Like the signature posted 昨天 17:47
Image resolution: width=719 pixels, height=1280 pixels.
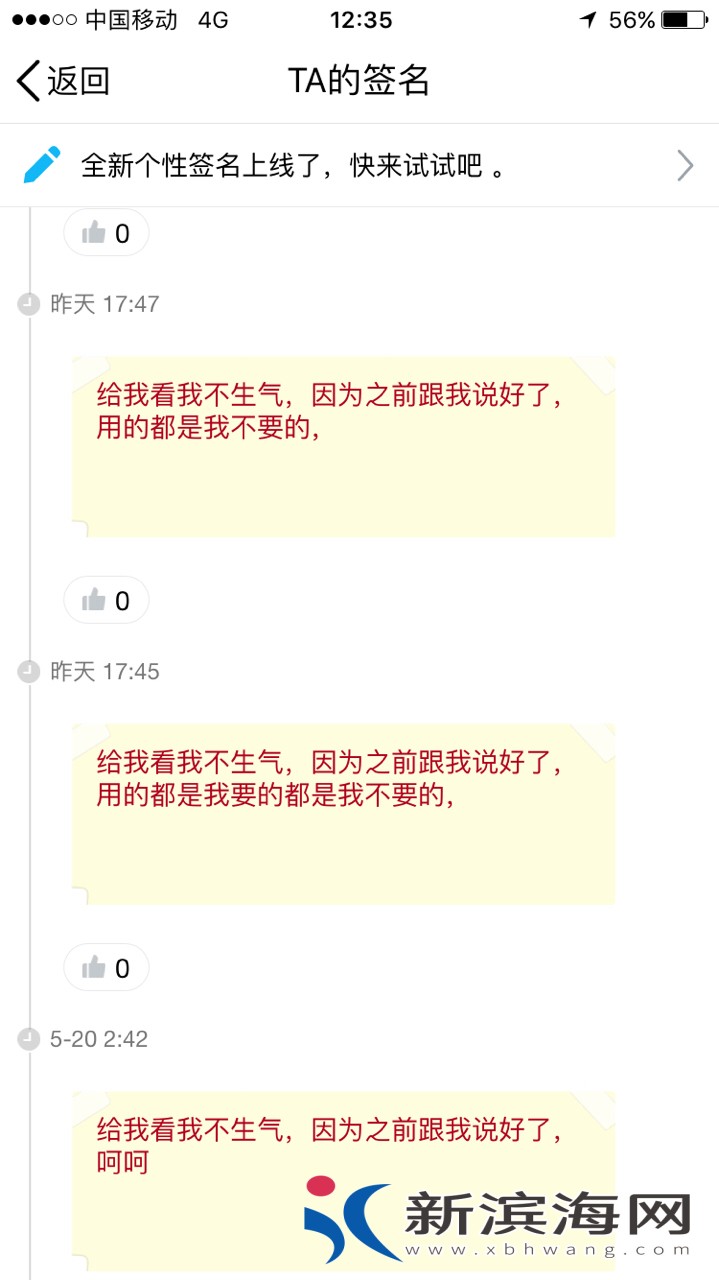tap(106, 600)
